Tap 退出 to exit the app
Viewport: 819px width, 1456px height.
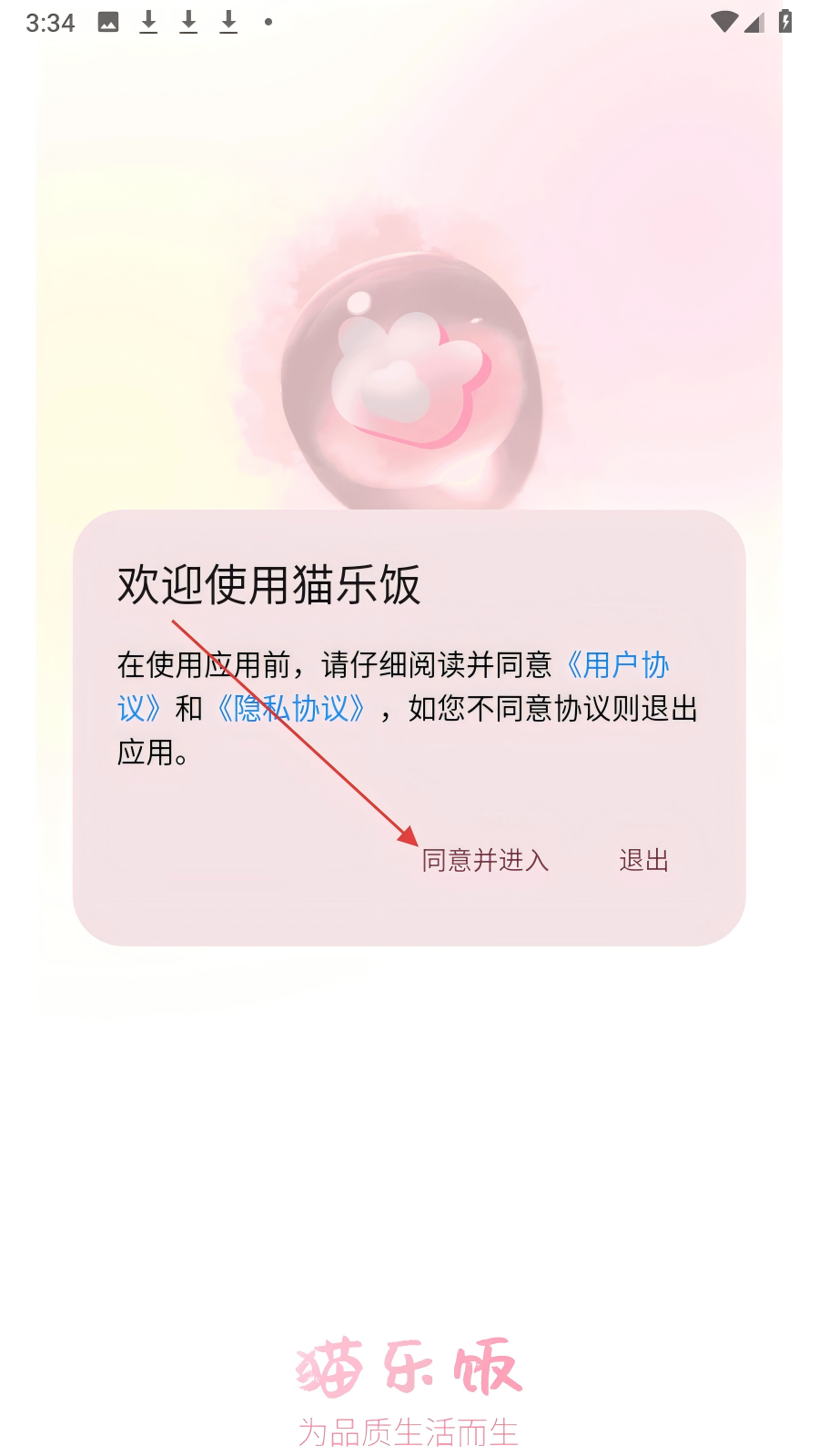pyautogui.click(x=644, y=860)
